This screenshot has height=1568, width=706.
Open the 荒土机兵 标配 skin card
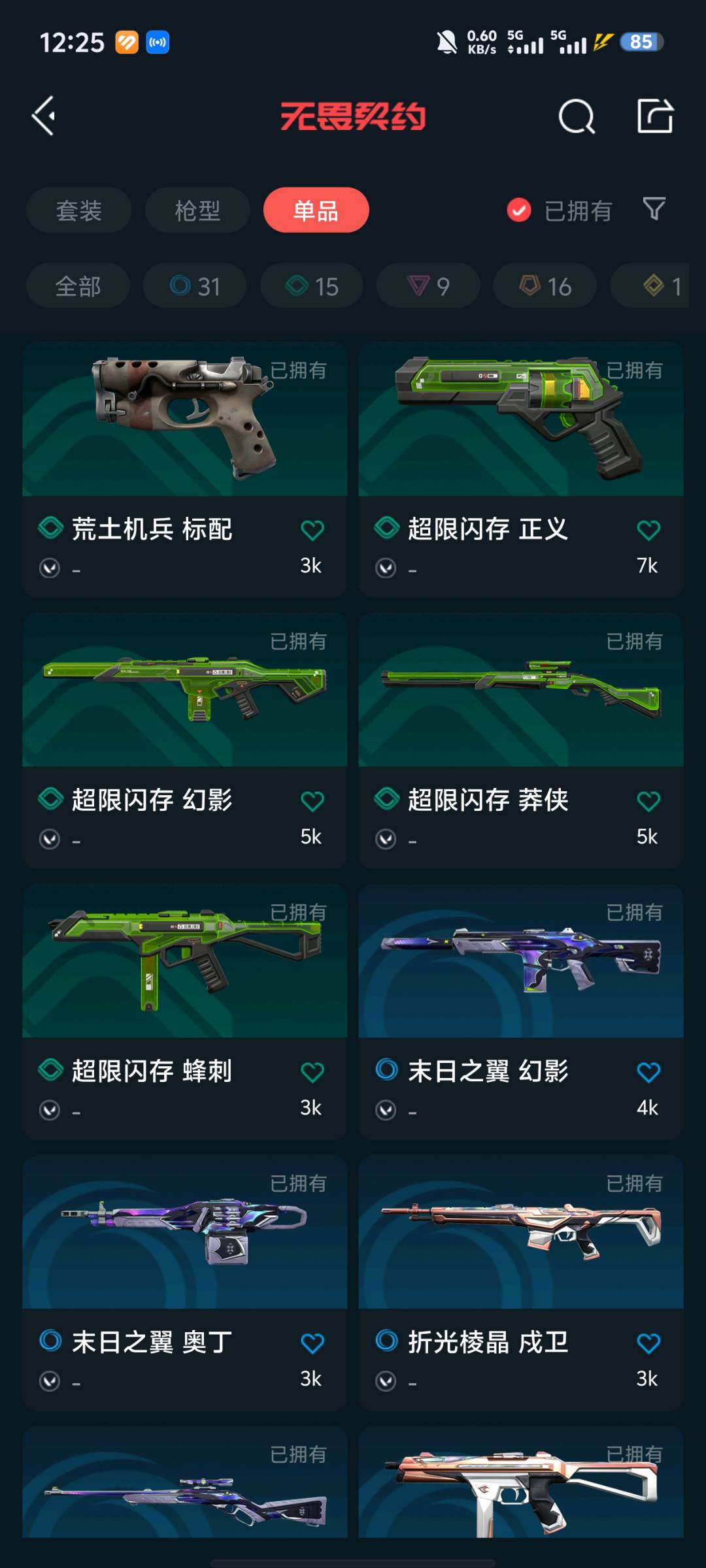pyautogui.click(x=184, y=457)
